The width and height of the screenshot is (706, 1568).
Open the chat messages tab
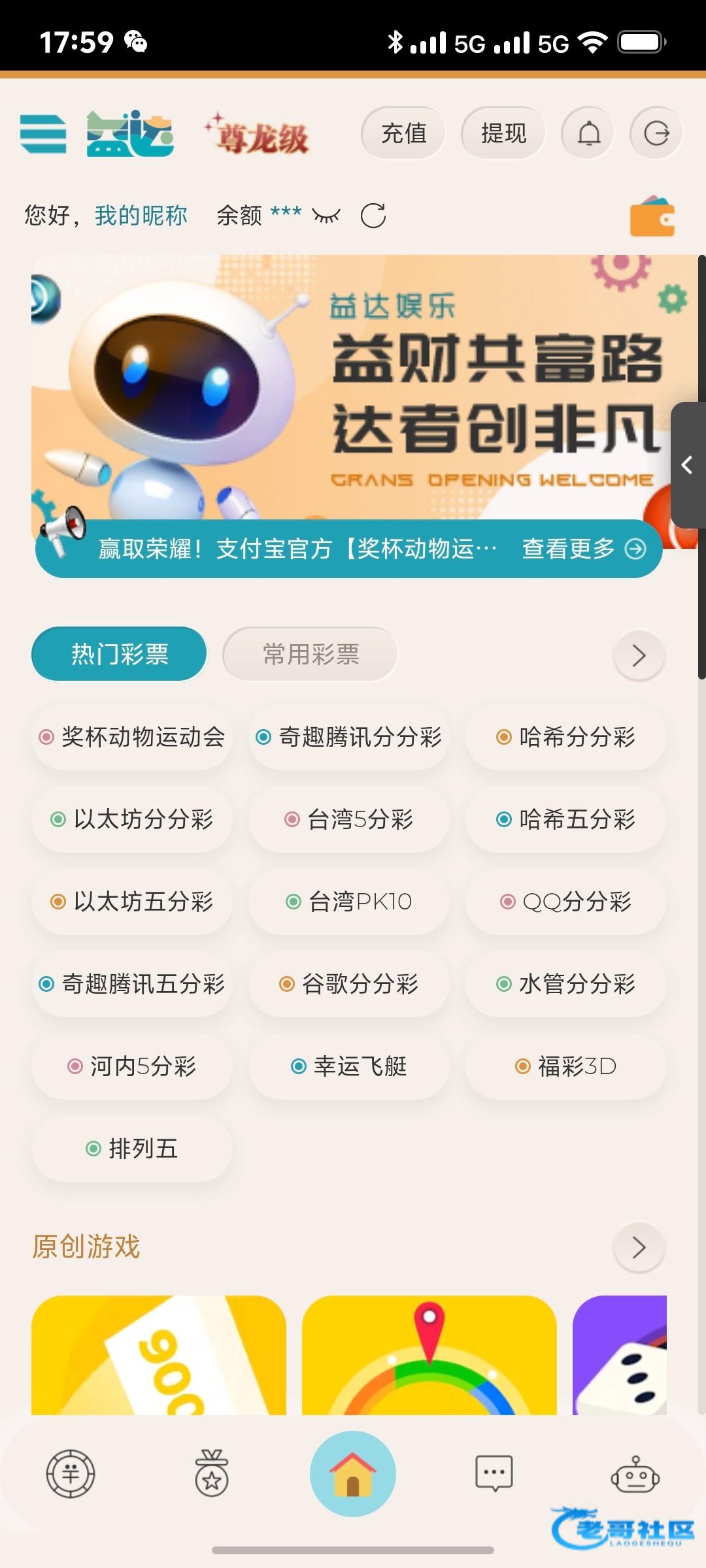[494, 1474]
